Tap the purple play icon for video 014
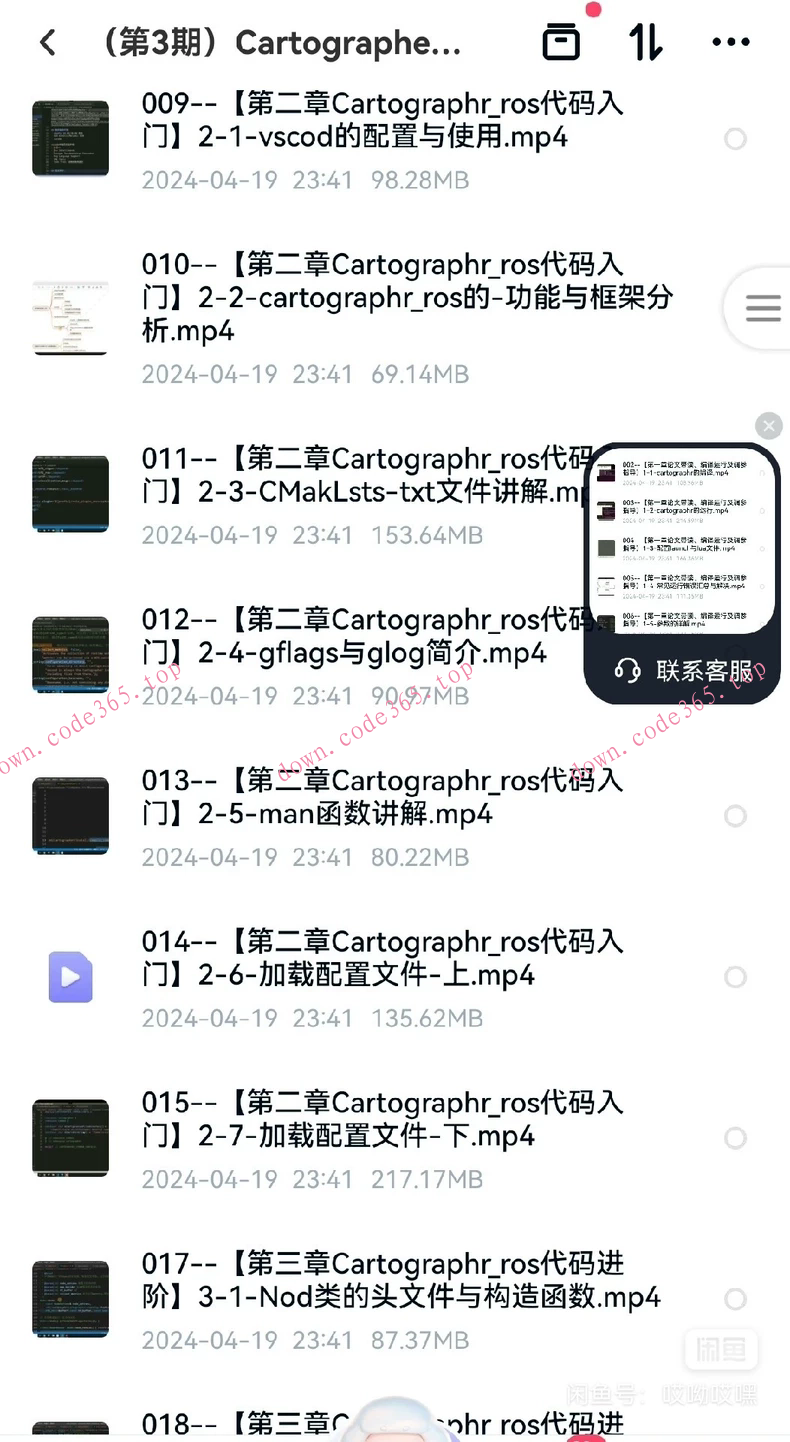 click(70, 977)
